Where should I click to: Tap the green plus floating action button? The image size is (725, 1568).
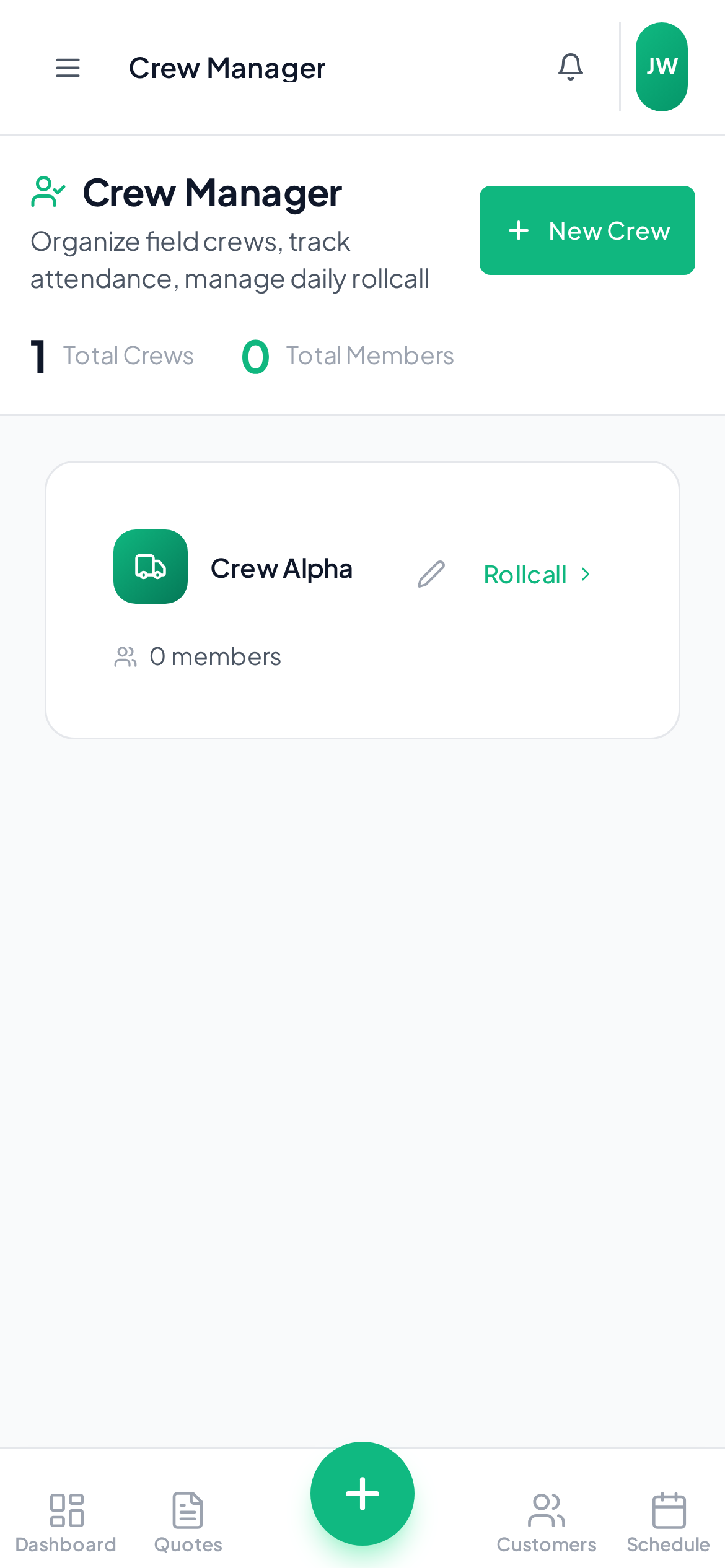tap(362, 1492)
